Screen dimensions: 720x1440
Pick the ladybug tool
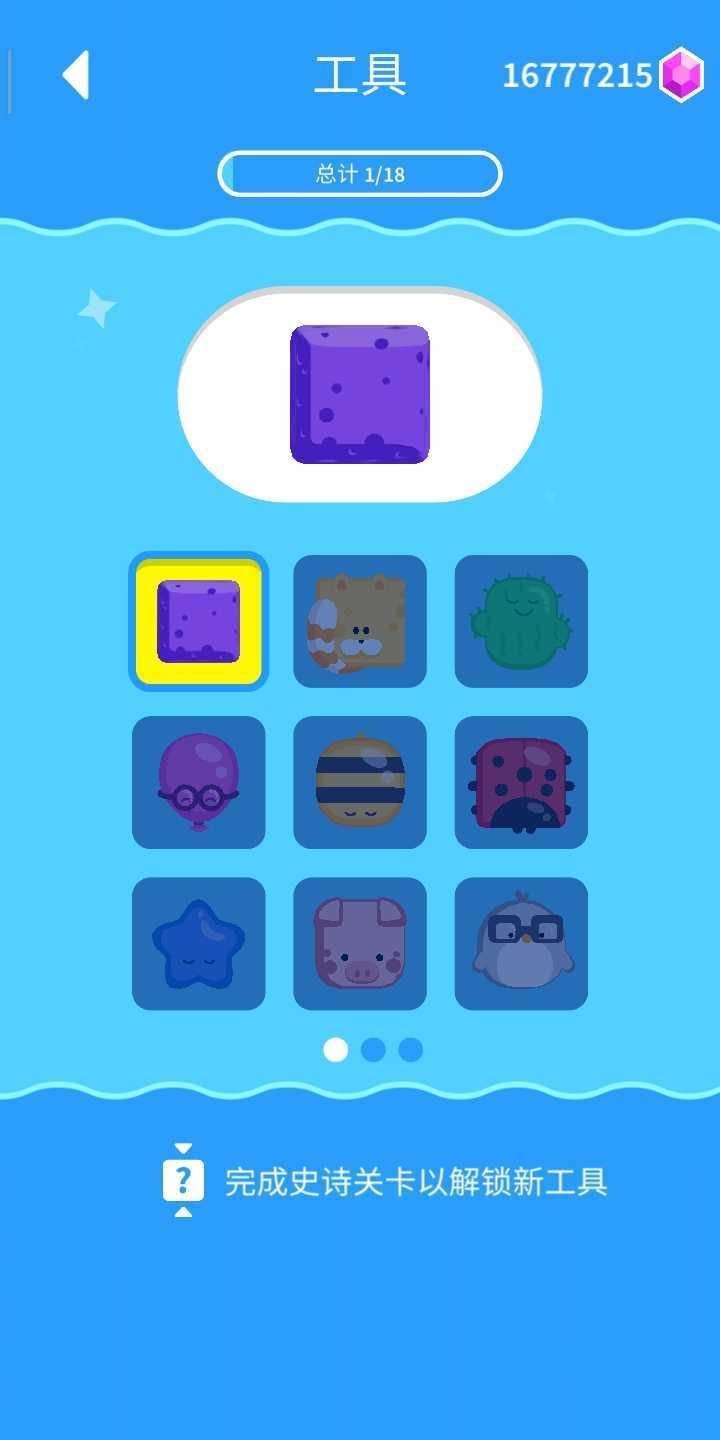pos(521,782)
